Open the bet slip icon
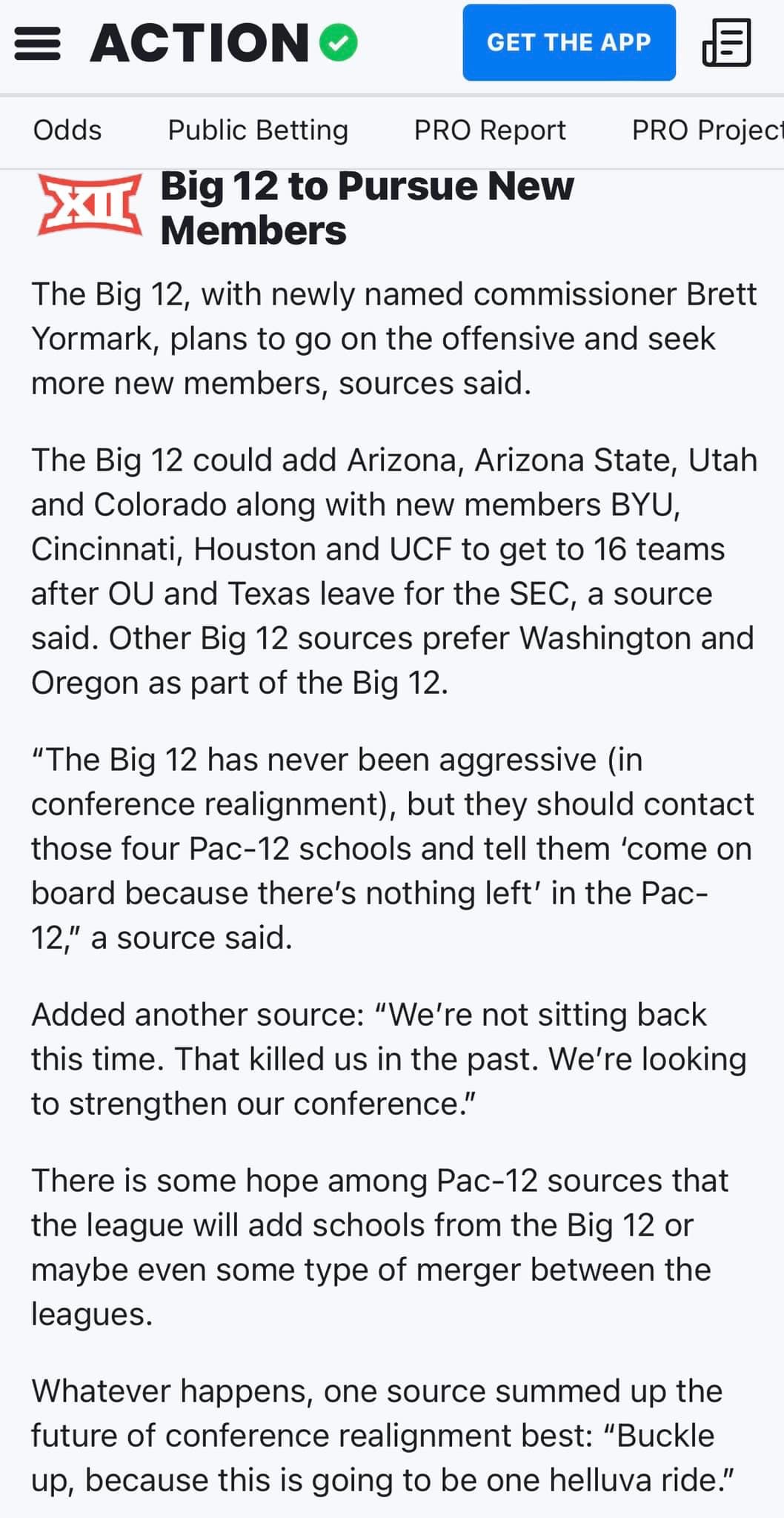The image size is (784, 1518). pyautogui.click(x=726, y=43)
